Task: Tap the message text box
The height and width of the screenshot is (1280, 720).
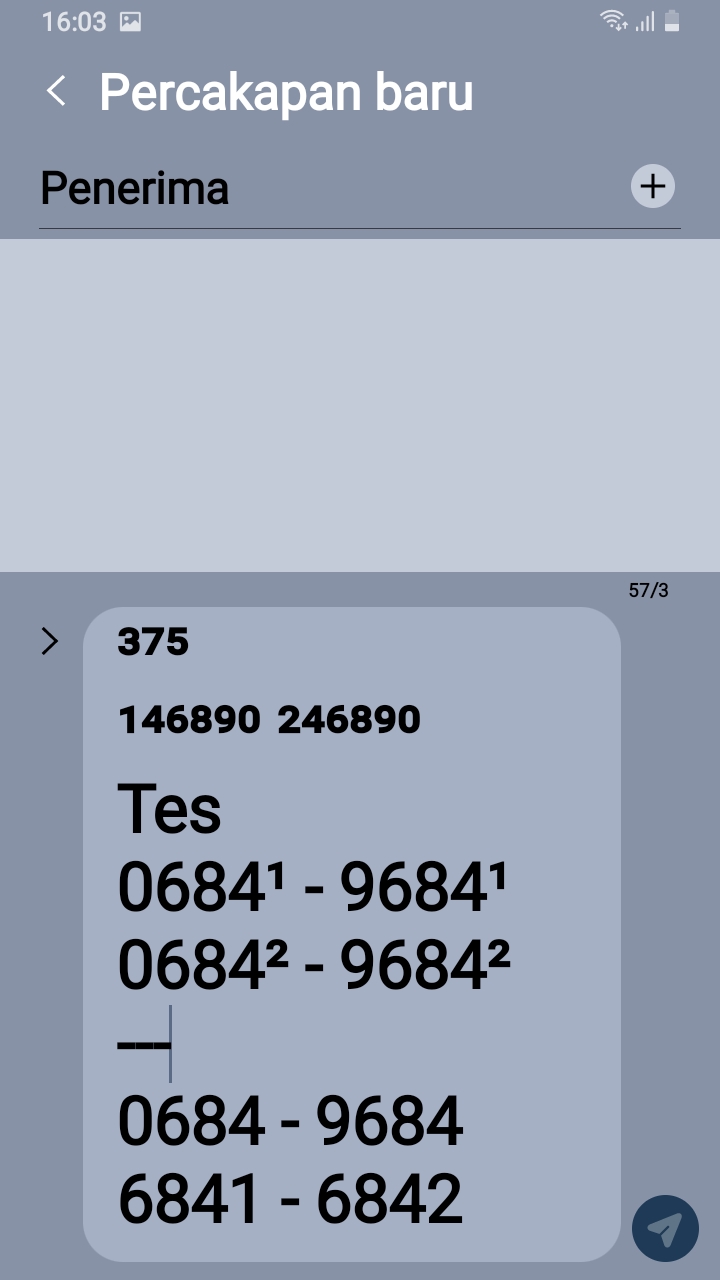Action: pos(351,930)
